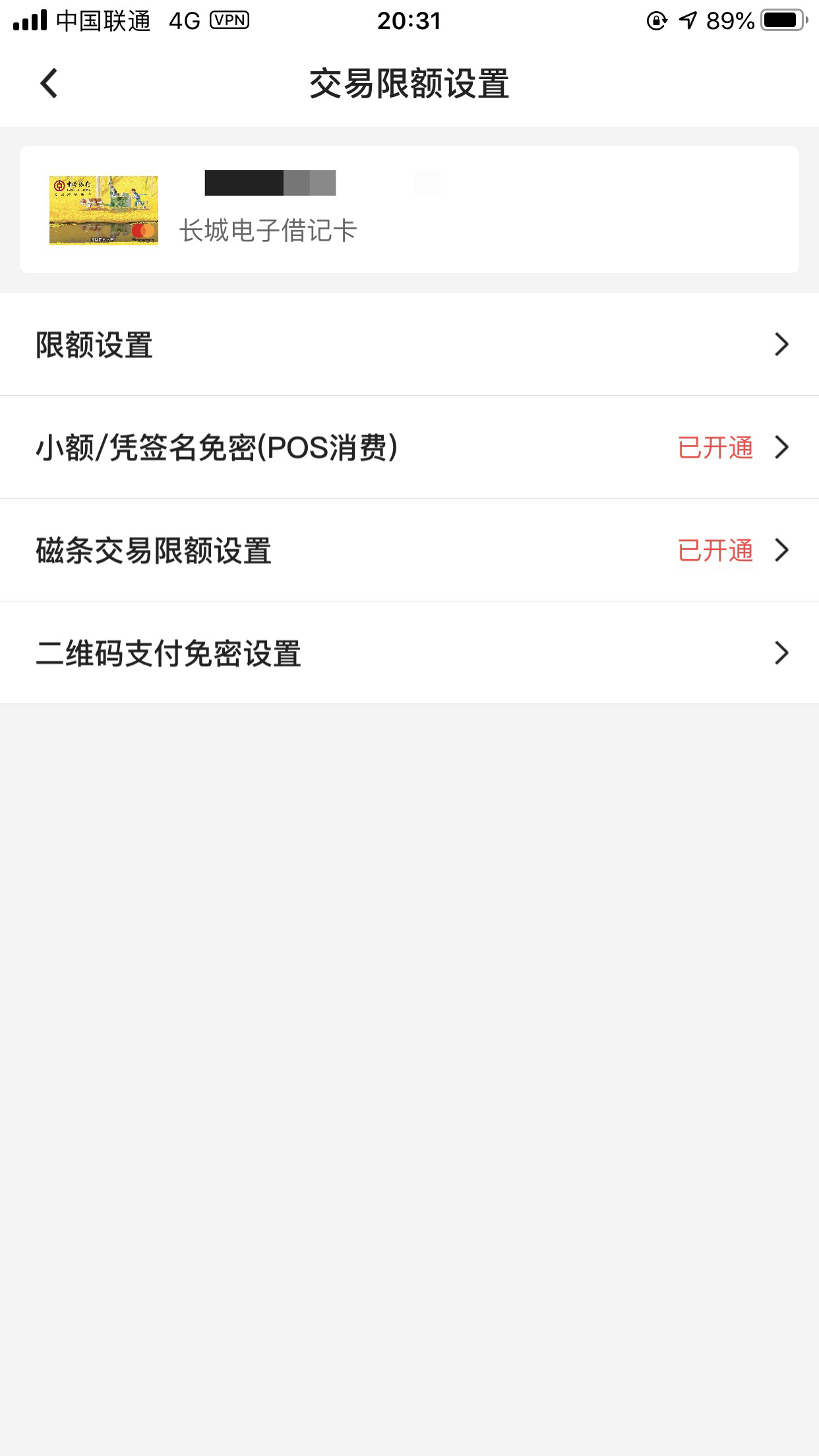The width and height of the screenshot is (819, 1456).
Task: Open 小额/凭签名免密(POS消费) settings
Action: tap(409, 447)
